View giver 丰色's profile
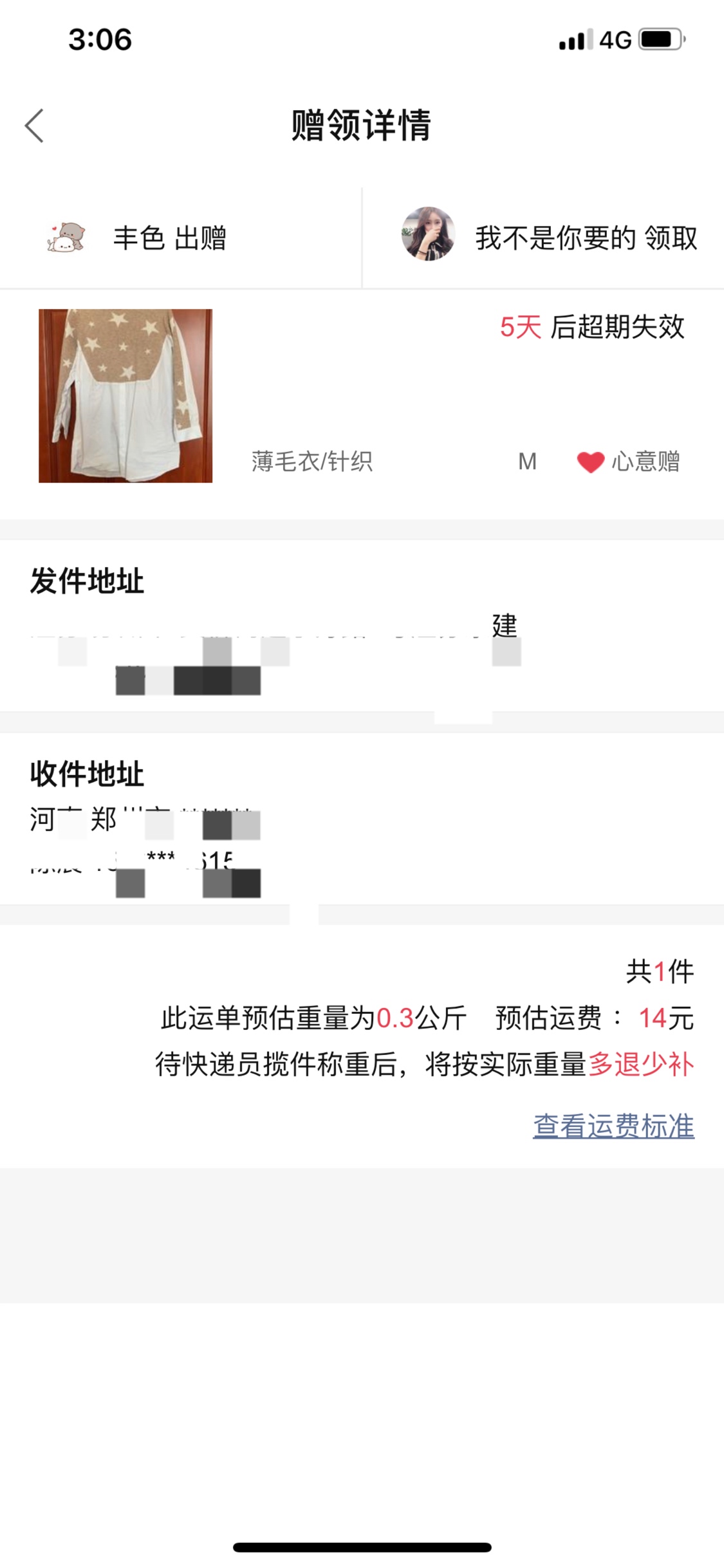 (66, 238)
